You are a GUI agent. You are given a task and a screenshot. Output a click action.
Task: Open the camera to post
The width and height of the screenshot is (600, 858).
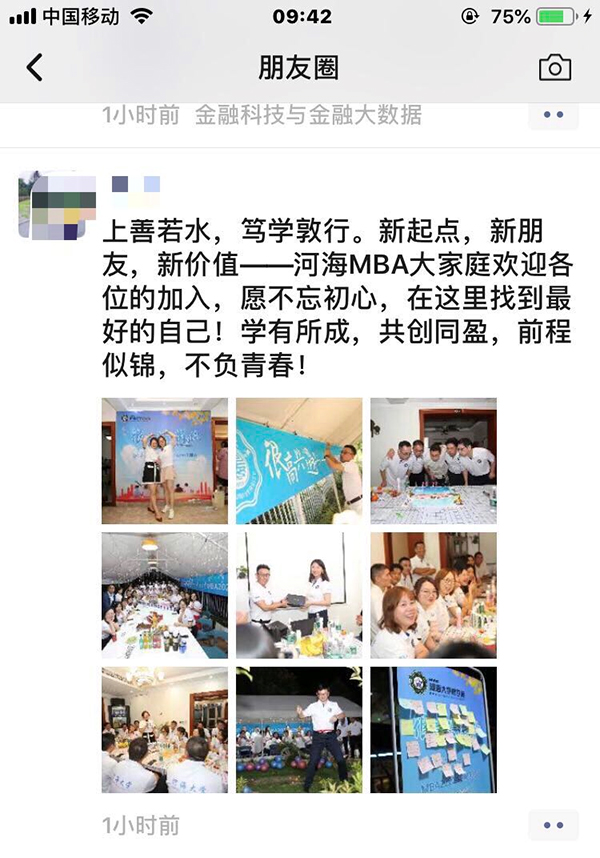[555, 67]
